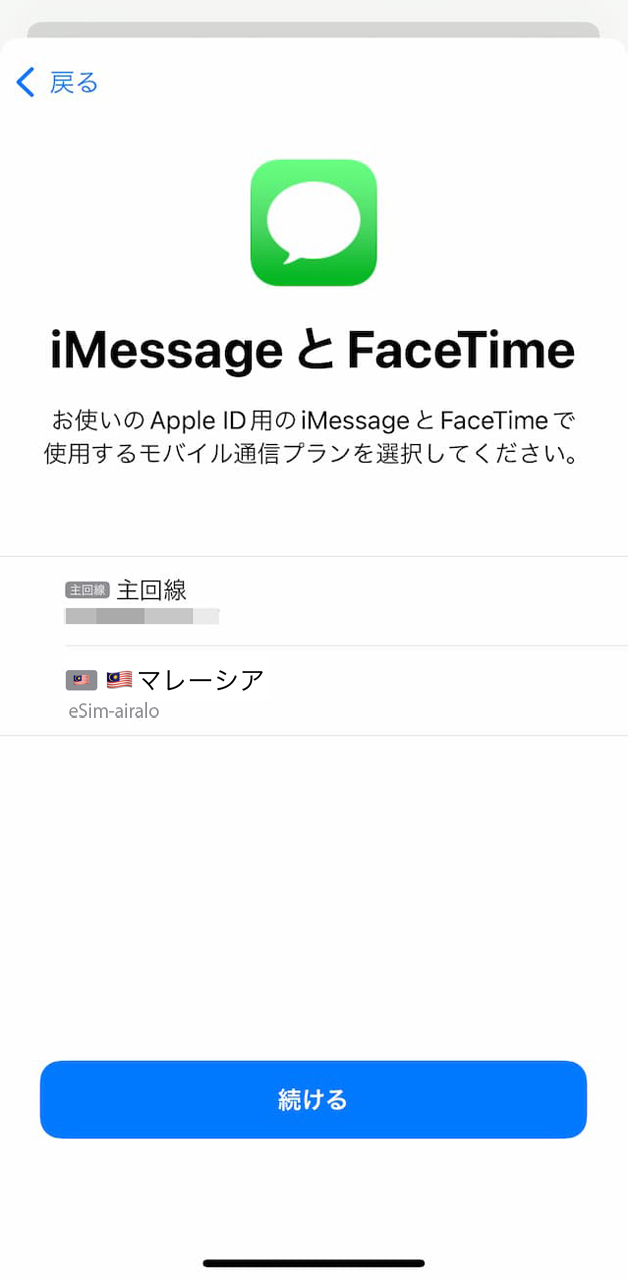Choose the マレーシア eSim-airalo plan
628x1280 pixels.
314,691
